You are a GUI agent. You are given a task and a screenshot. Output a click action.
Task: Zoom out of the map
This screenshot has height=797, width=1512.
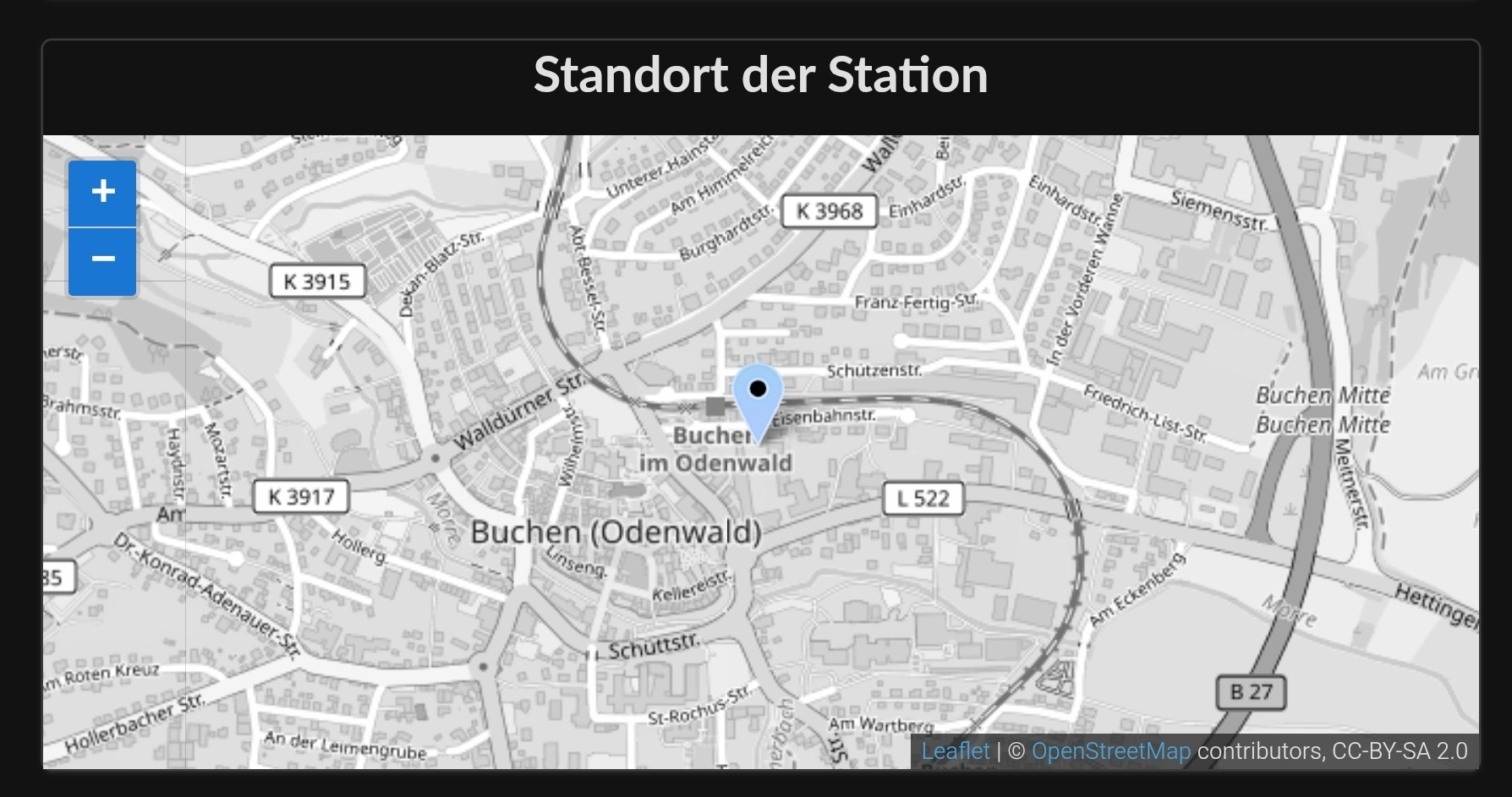[x=102, y=260]
